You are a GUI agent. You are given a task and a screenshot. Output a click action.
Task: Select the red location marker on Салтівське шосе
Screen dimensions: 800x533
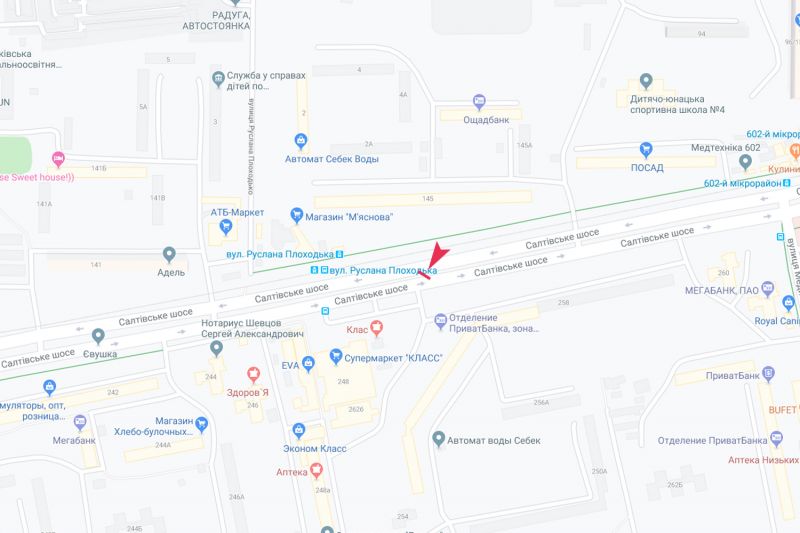[435, 257]
